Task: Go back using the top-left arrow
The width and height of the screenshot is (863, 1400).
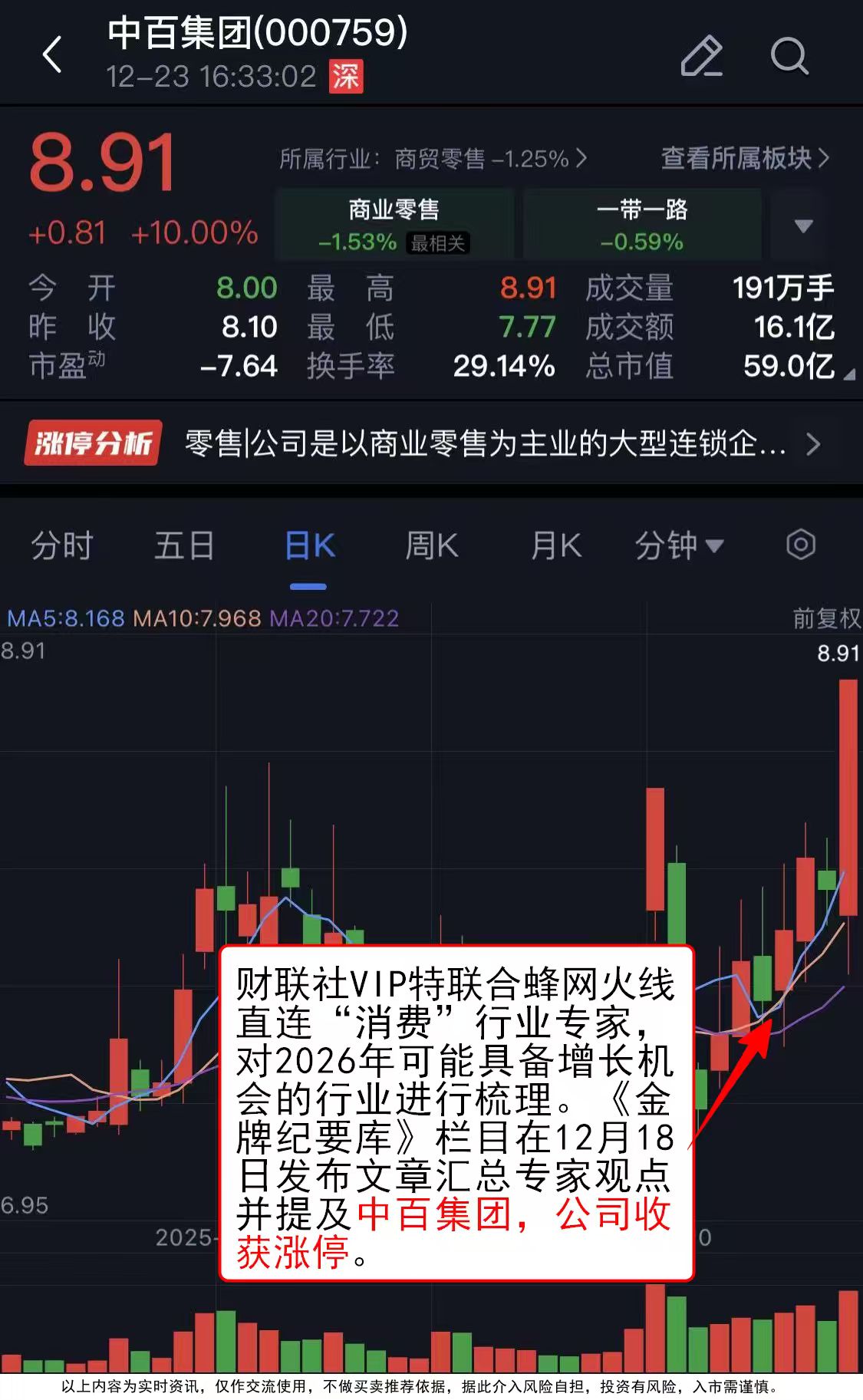Action: pyautogui.click(x=52, y=55)
